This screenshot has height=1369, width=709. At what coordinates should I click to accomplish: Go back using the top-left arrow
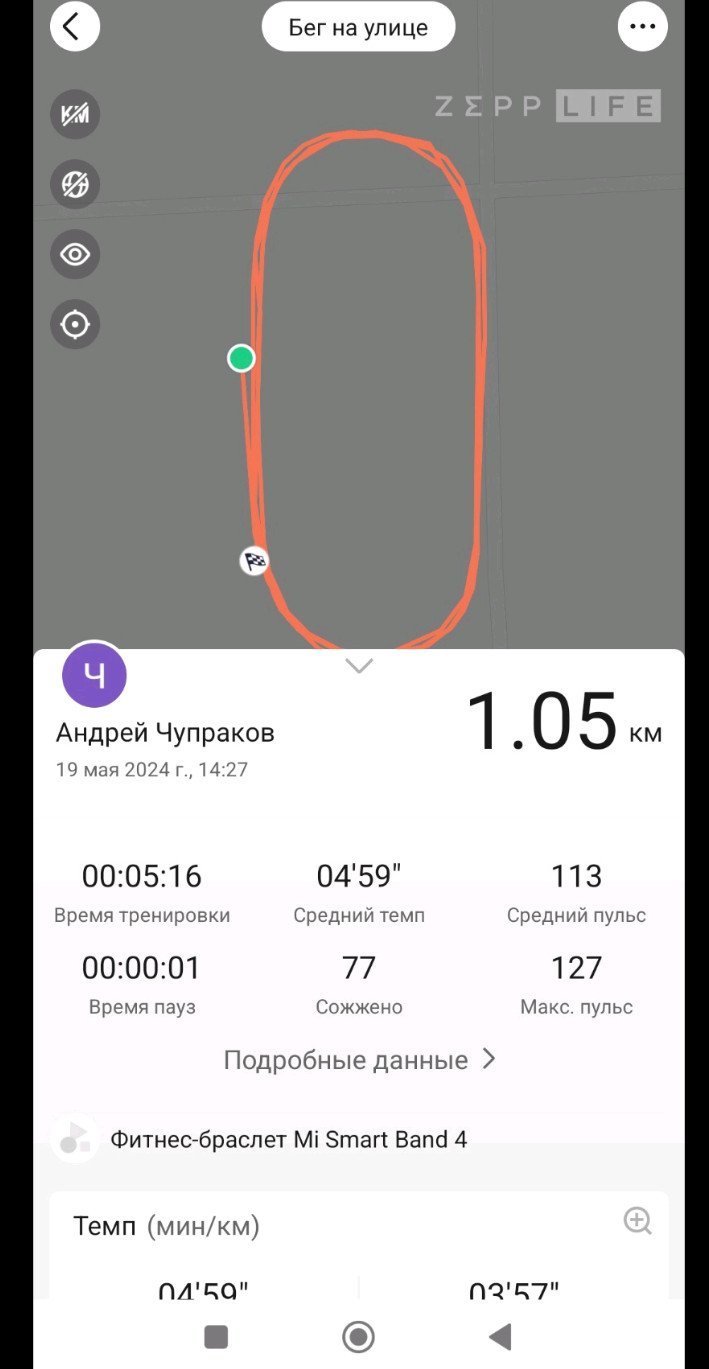coord(75,26)
